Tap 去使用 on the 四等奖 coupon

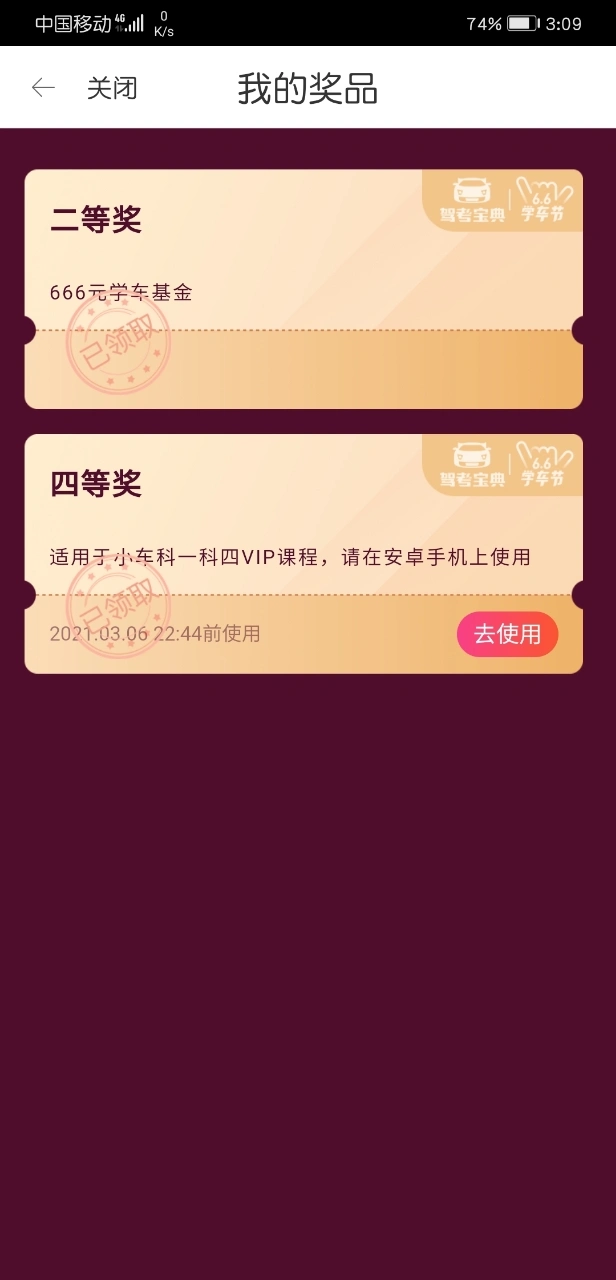coord(507,634)
